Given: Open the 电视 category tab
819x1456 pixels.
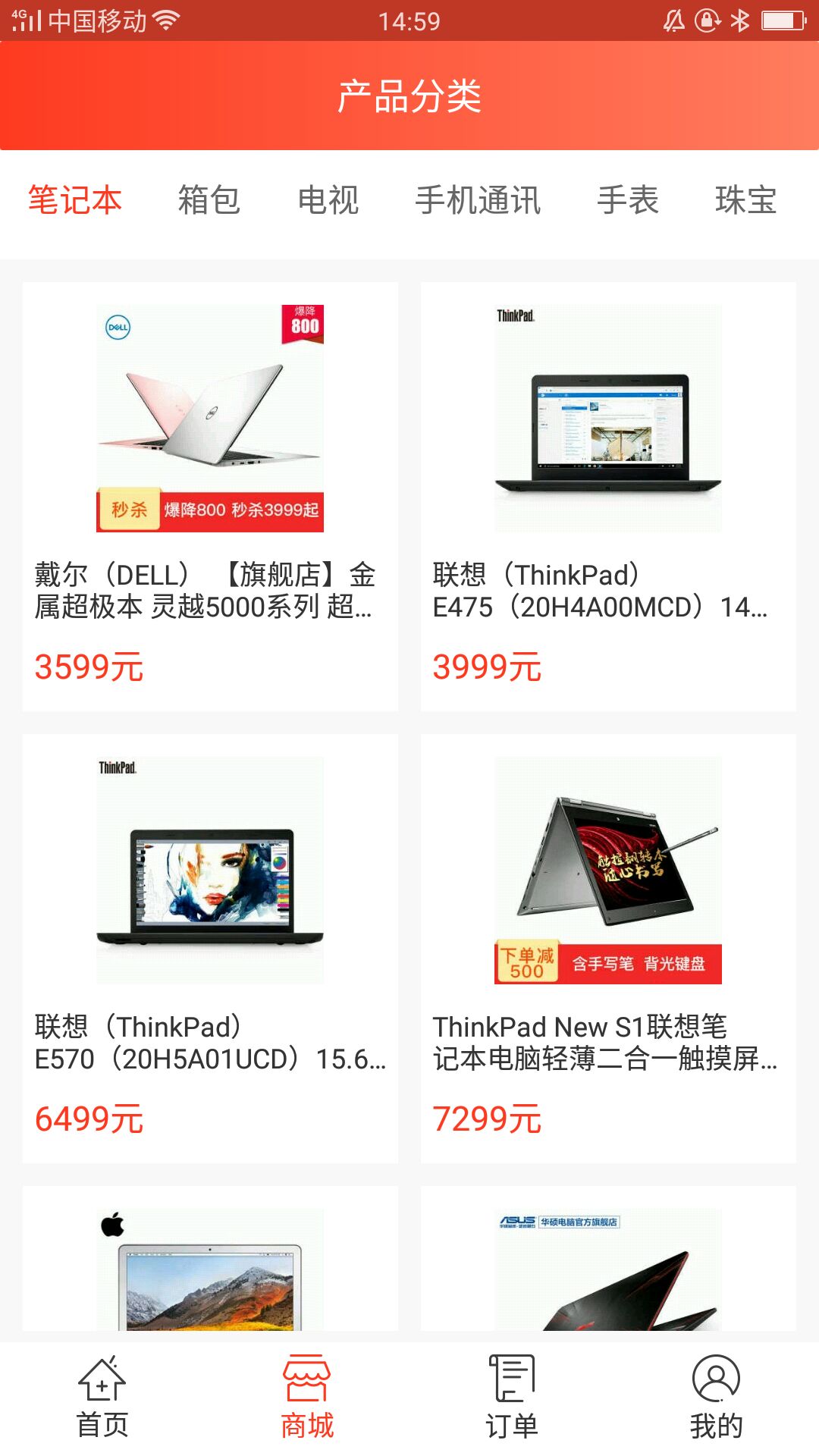Looking at the screenshot, I should point(328,201).
